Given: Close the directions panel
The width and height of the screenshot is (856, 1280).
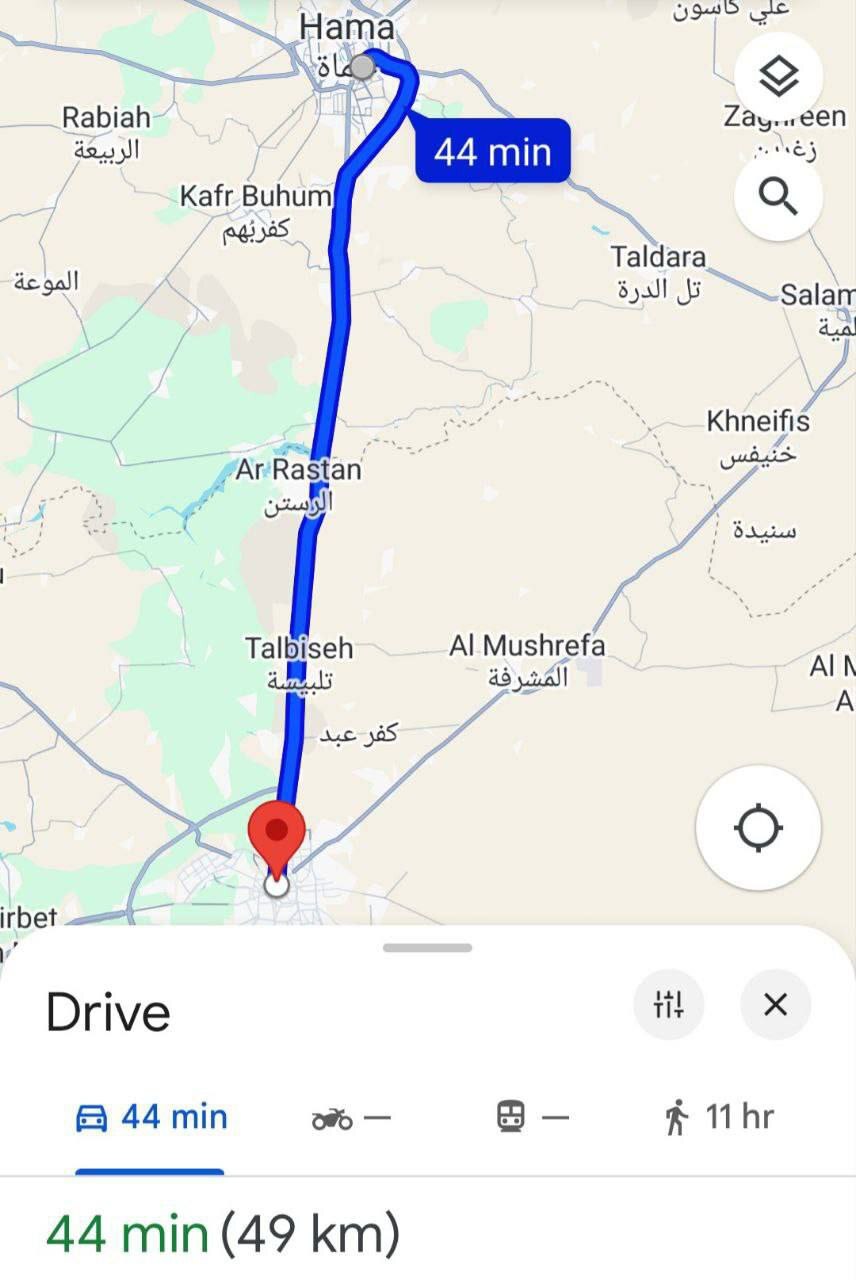Looking at the screenshot, I should coord(775,1004).
